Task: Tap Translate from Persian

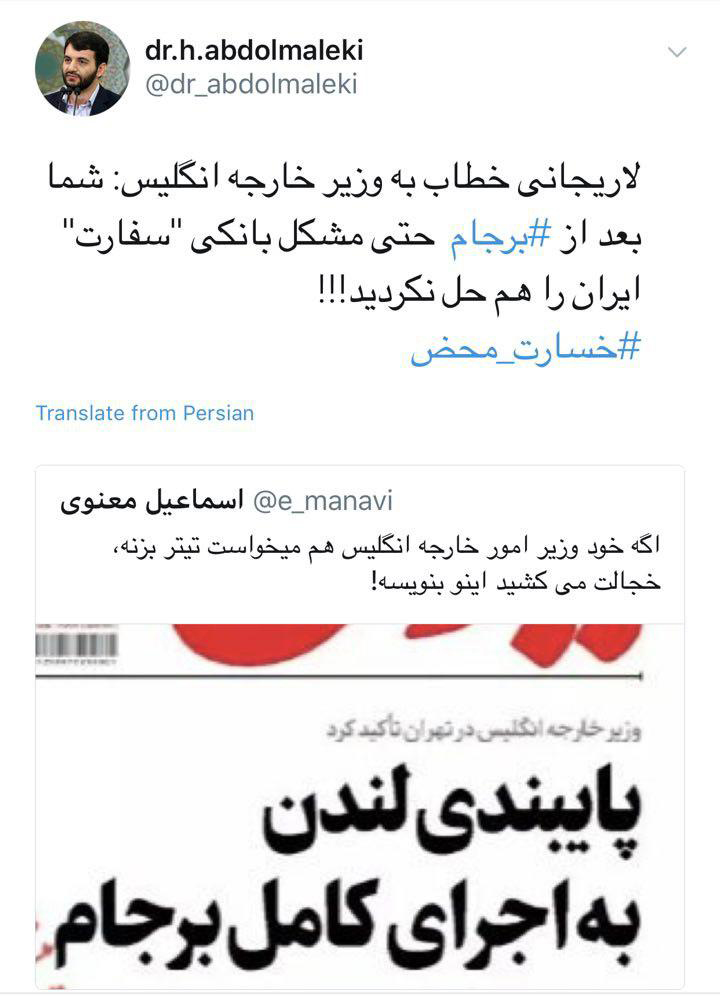Action: point(145,412)
